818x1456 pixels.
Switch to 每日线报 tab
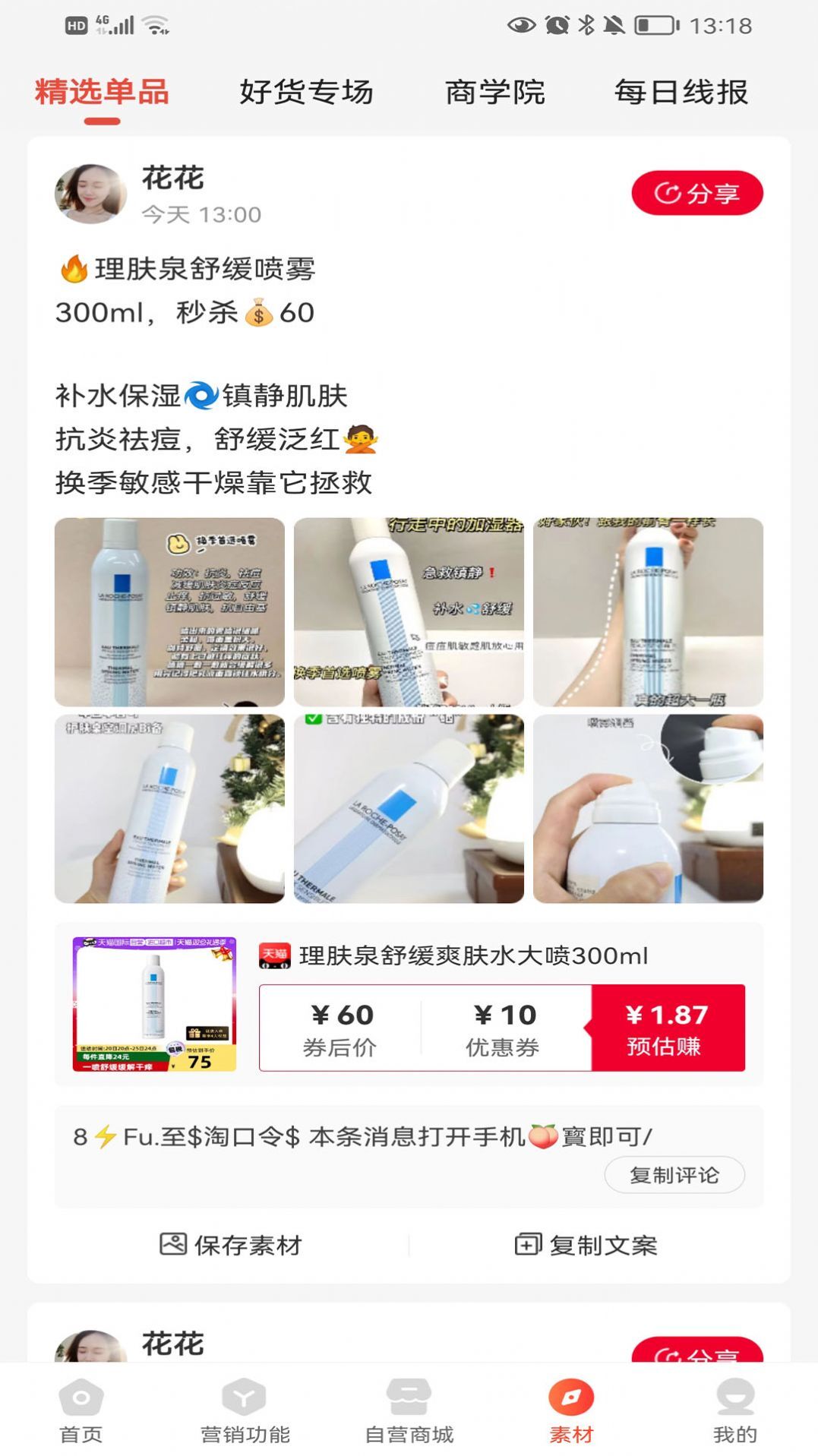pyautogui.click(x=681, y=92)
